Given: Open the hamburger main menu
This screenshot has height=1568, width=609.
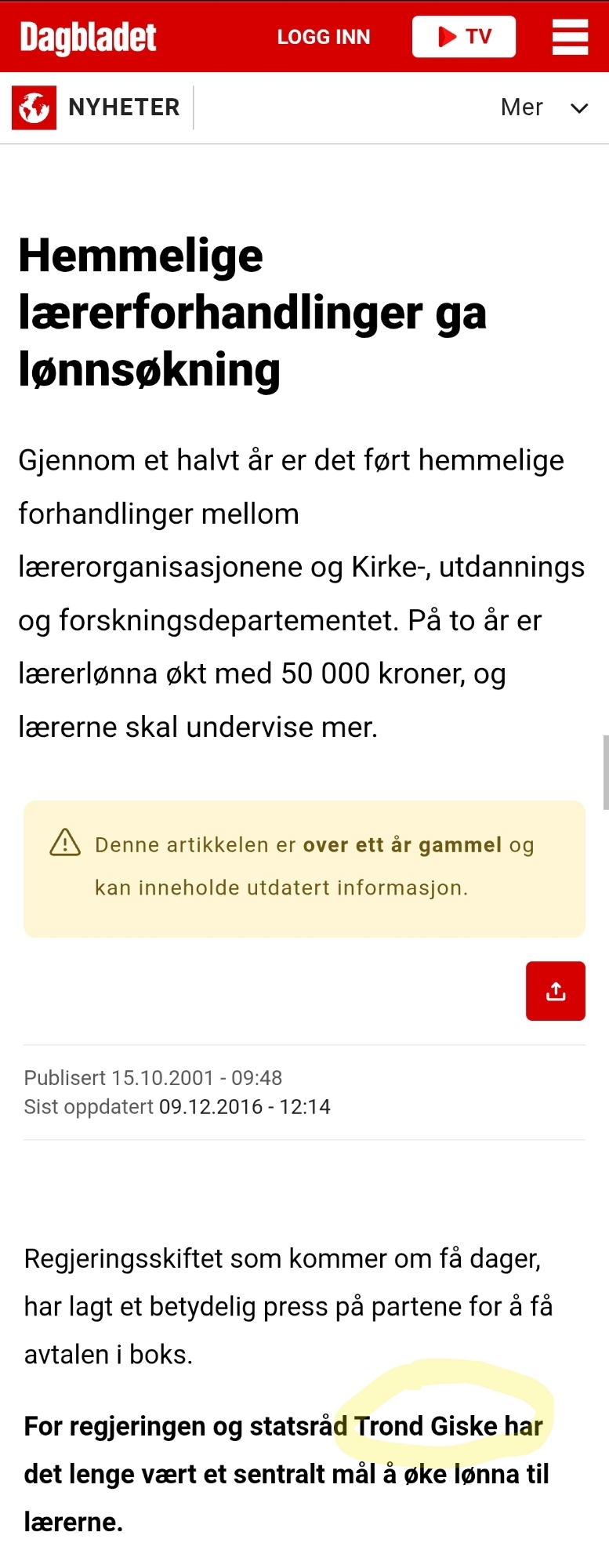Looking at the screenshot, I should 570,37.
